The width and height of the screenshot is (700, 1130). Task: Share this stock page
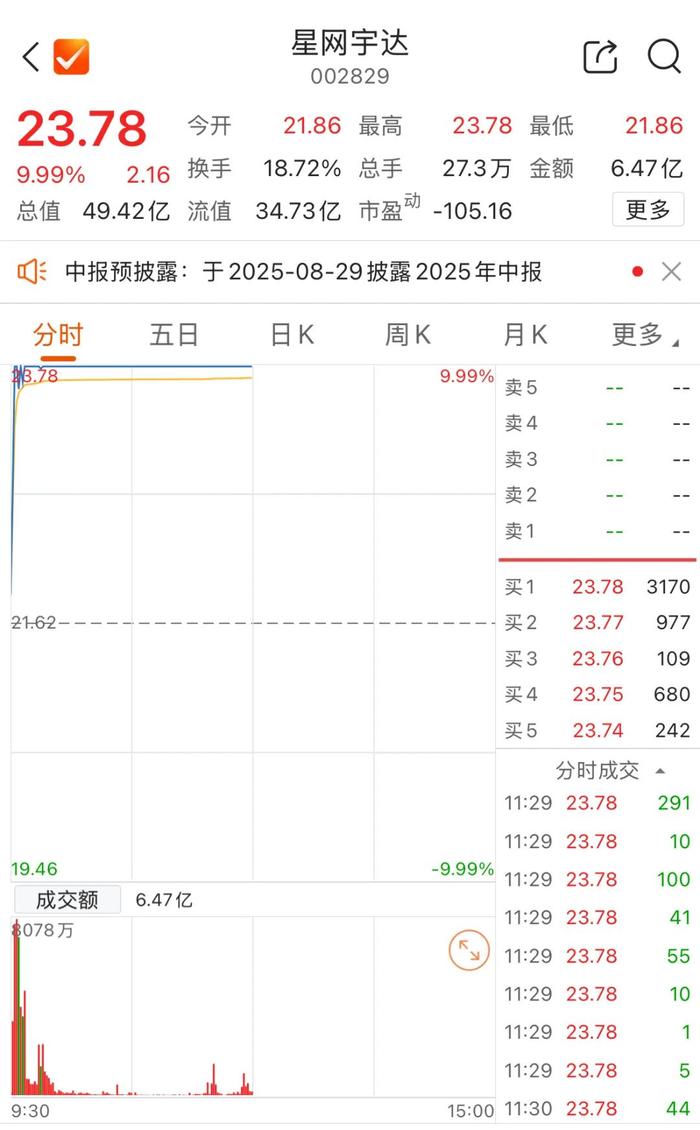tap(601, 56)
